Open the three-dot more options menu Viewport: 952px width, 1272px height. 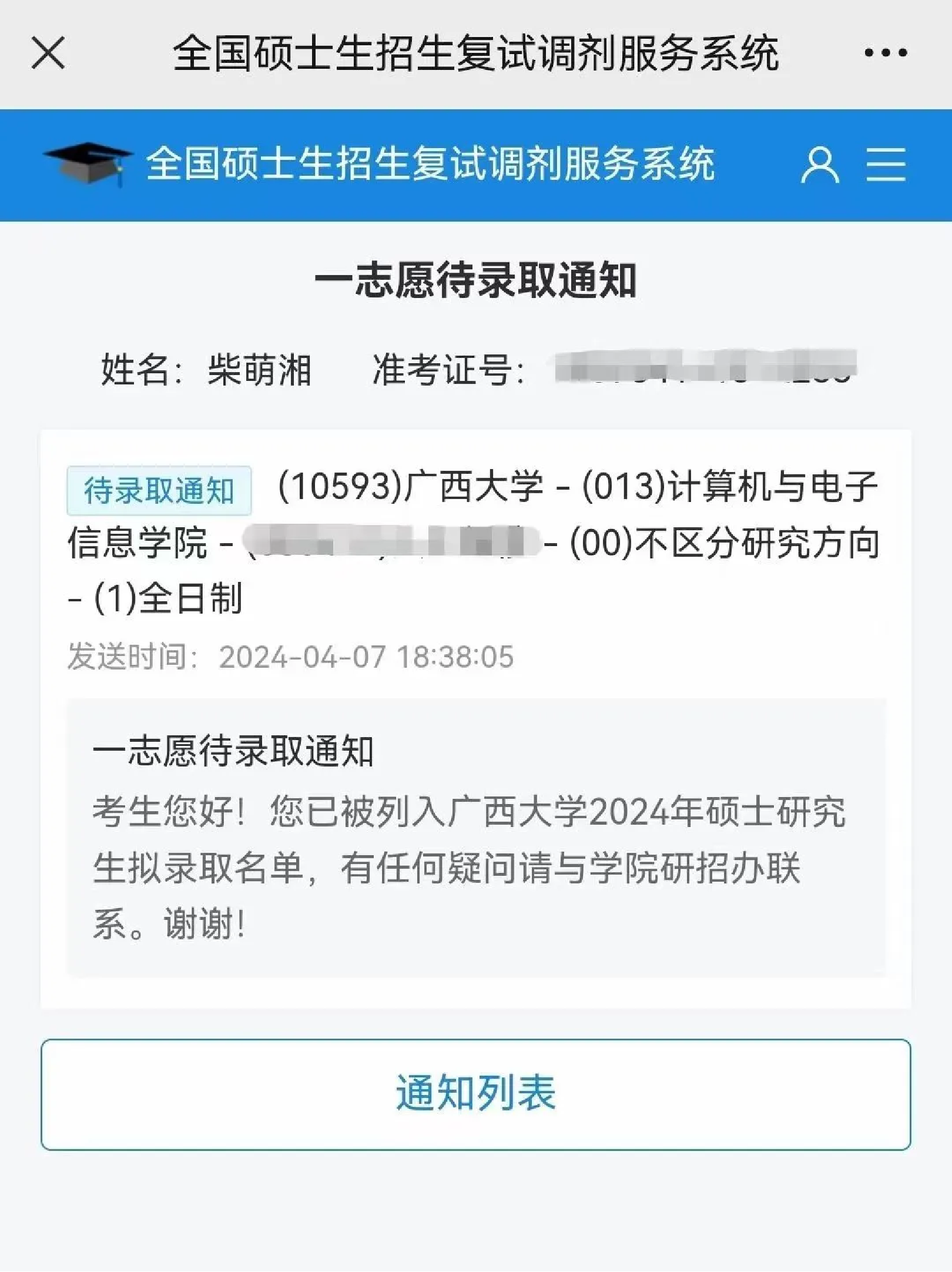pyautogui.click(x=886, y=53)
